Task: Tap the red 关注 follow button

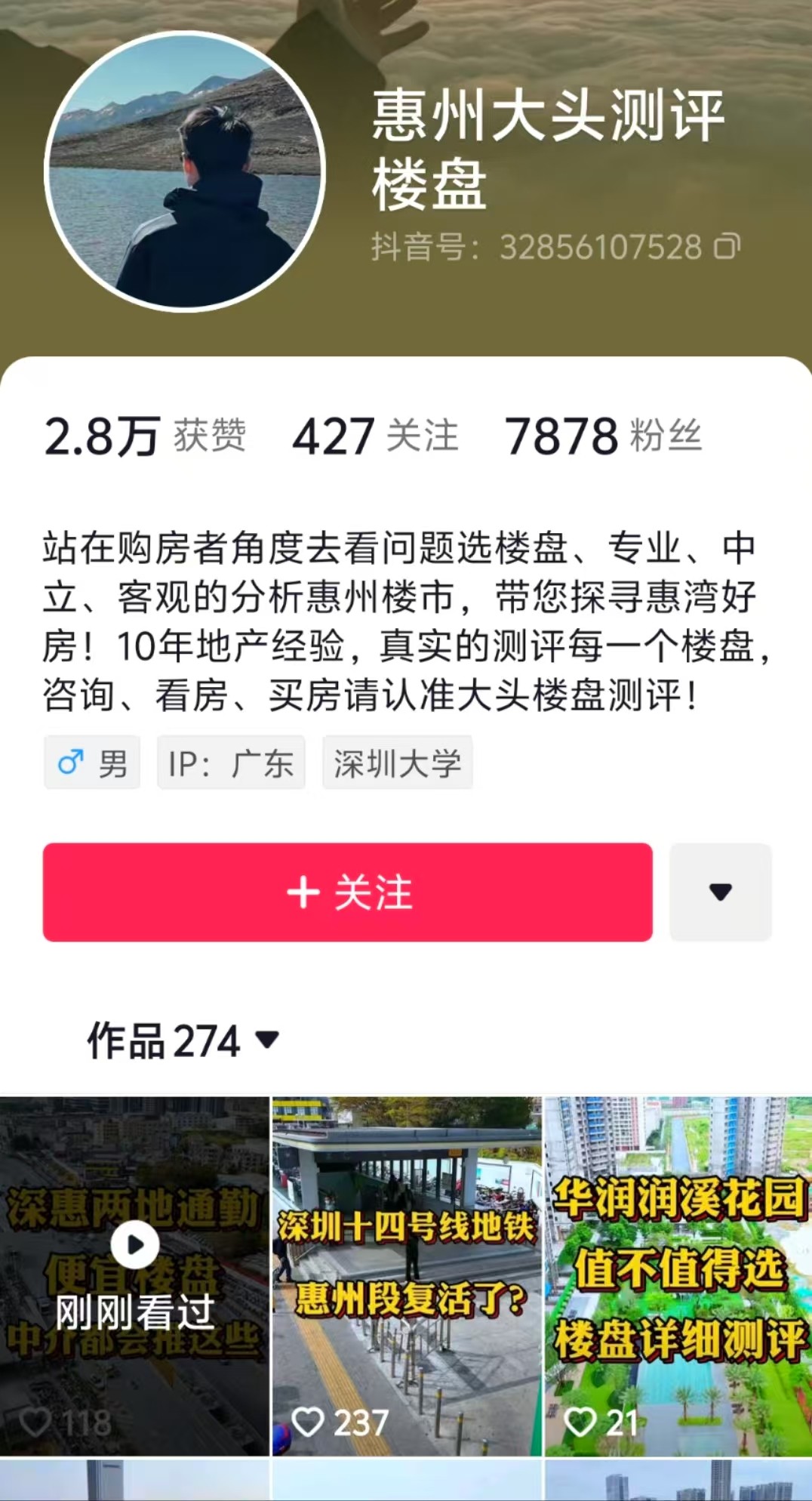Action: pos(347,892)
